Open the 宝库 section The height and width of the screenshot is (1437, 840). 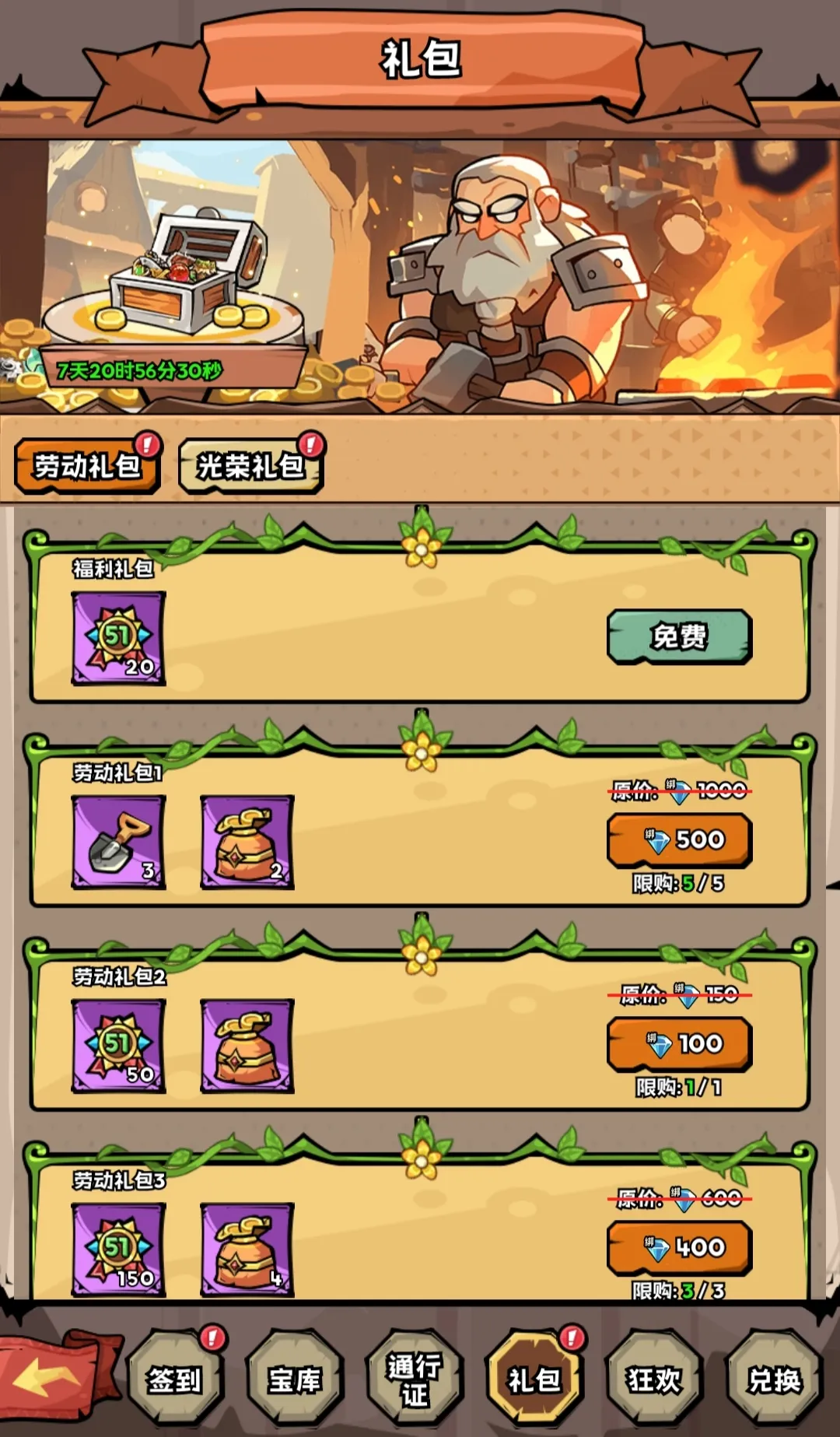click(295, 1379)
